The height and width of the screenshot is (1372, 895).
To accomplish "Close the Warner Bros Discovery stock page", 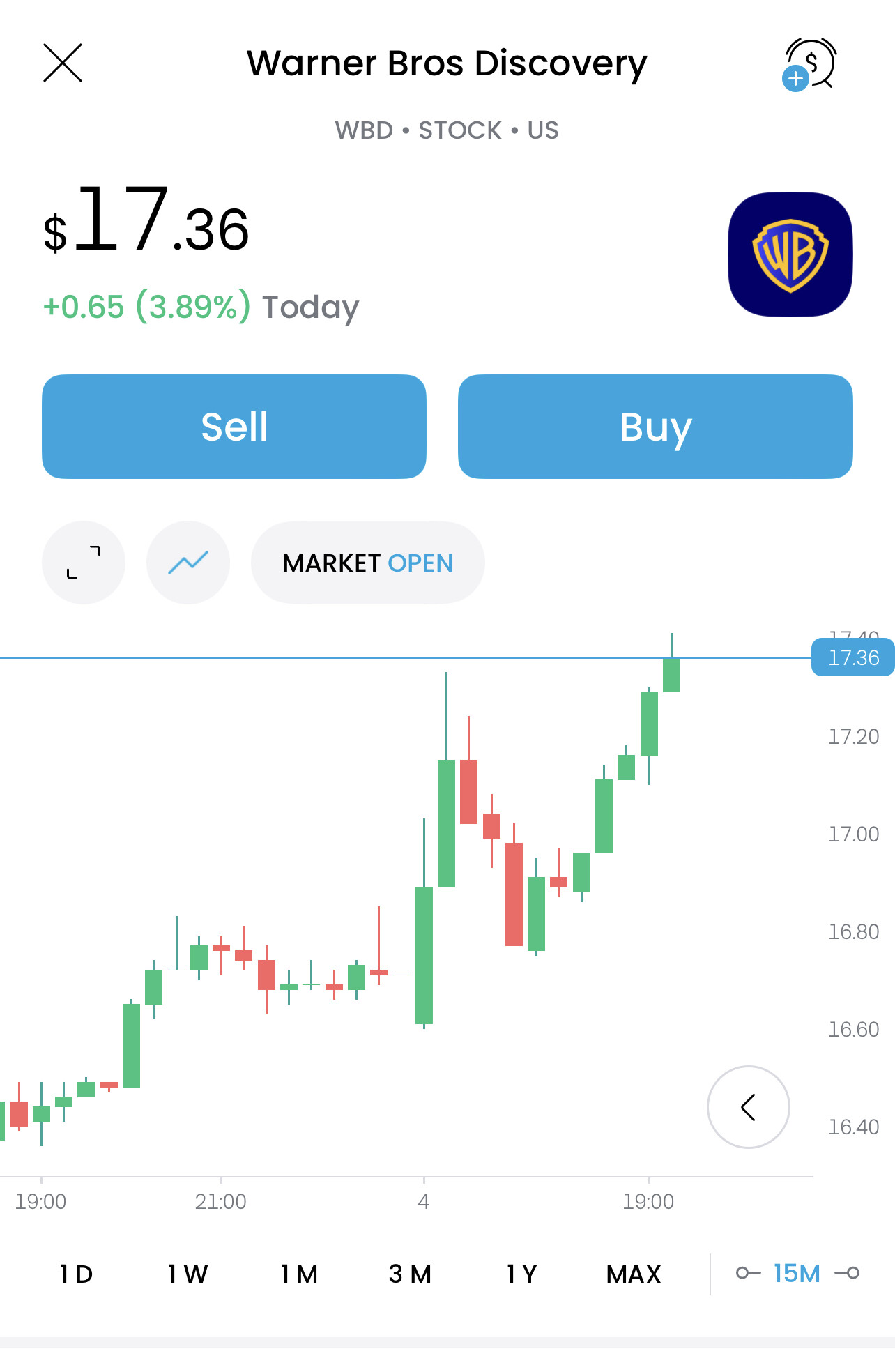I will pyautogui.click(x=63, y=63).
